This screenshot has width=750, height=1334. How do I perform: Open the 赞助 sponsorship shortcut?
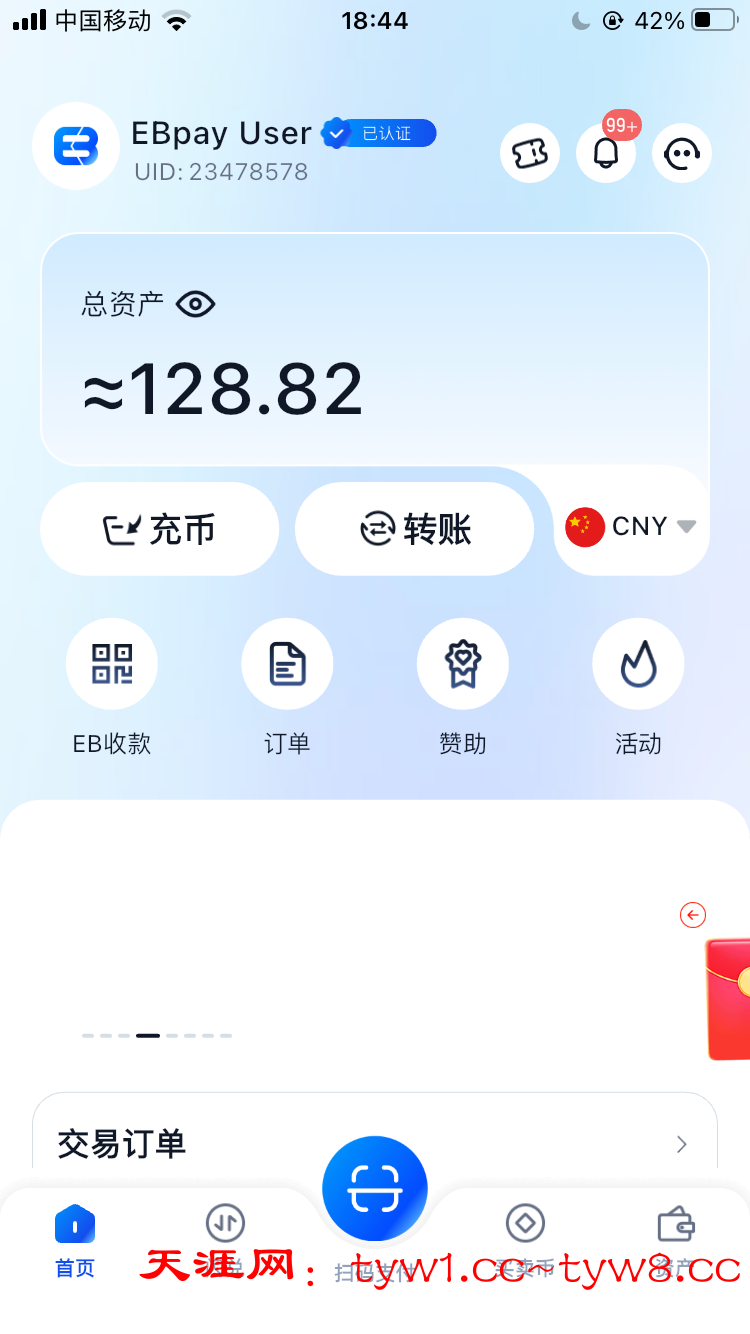(x=463, y=665)
